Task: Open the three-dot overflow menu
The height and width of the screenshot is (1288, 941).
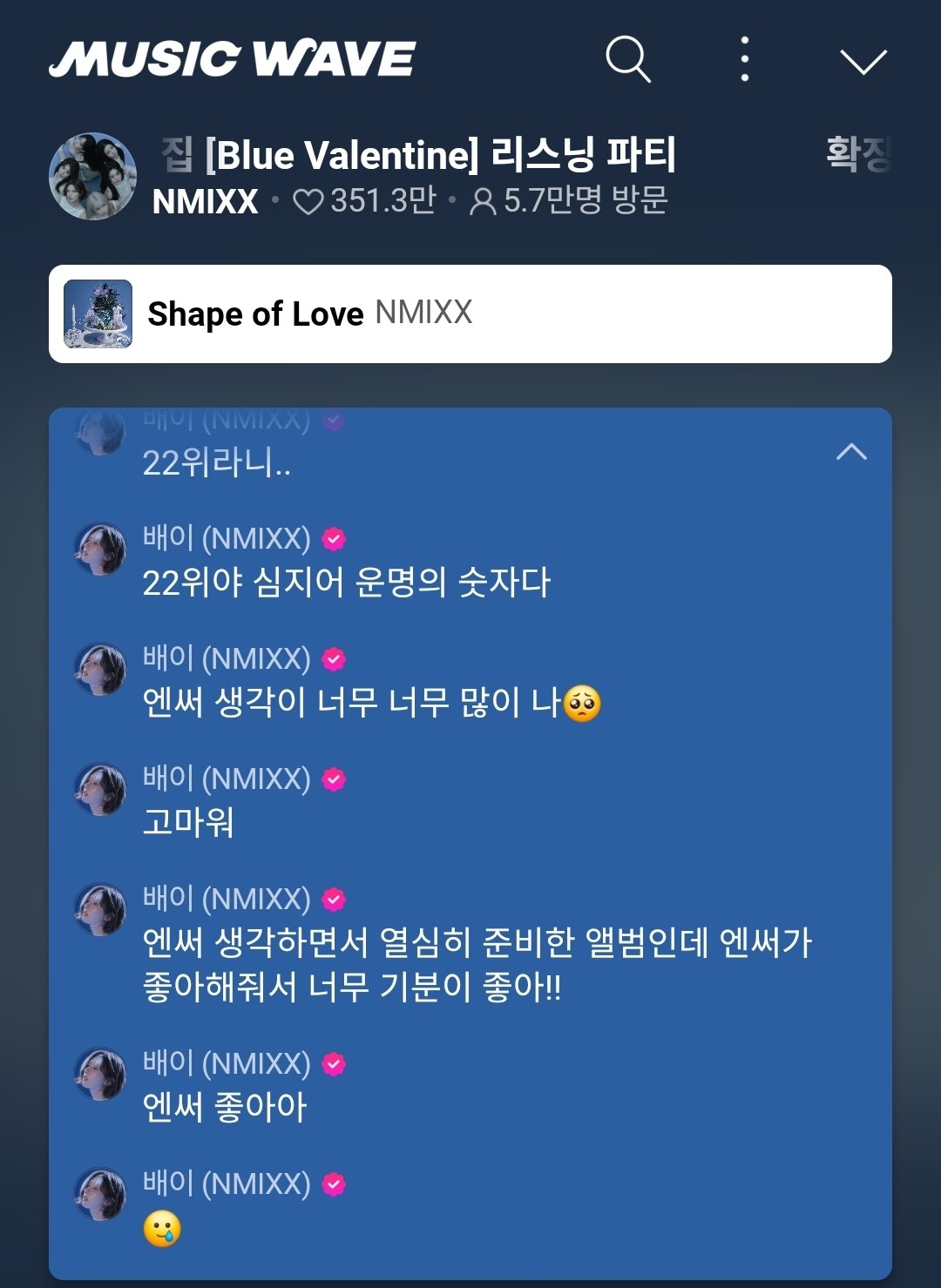Action: (x=744, y=59)
